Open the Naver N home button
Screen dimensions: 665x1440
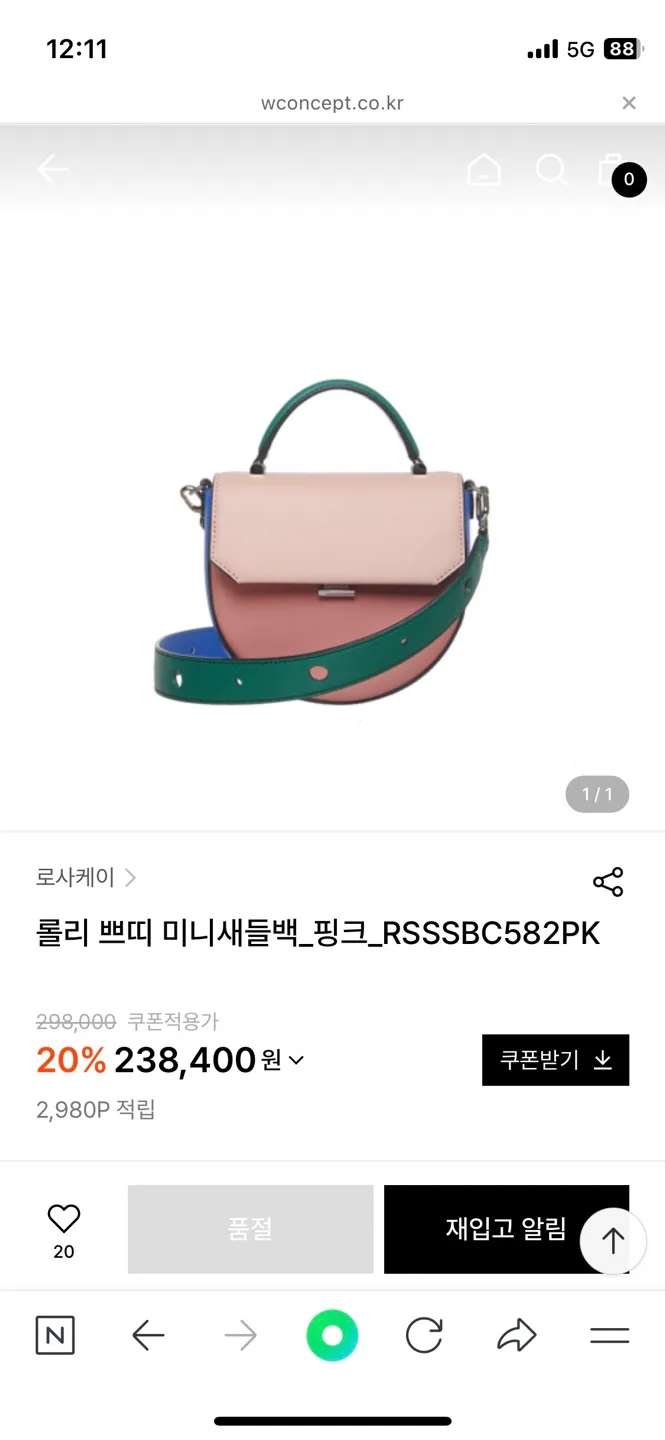tap(55, 1335)
